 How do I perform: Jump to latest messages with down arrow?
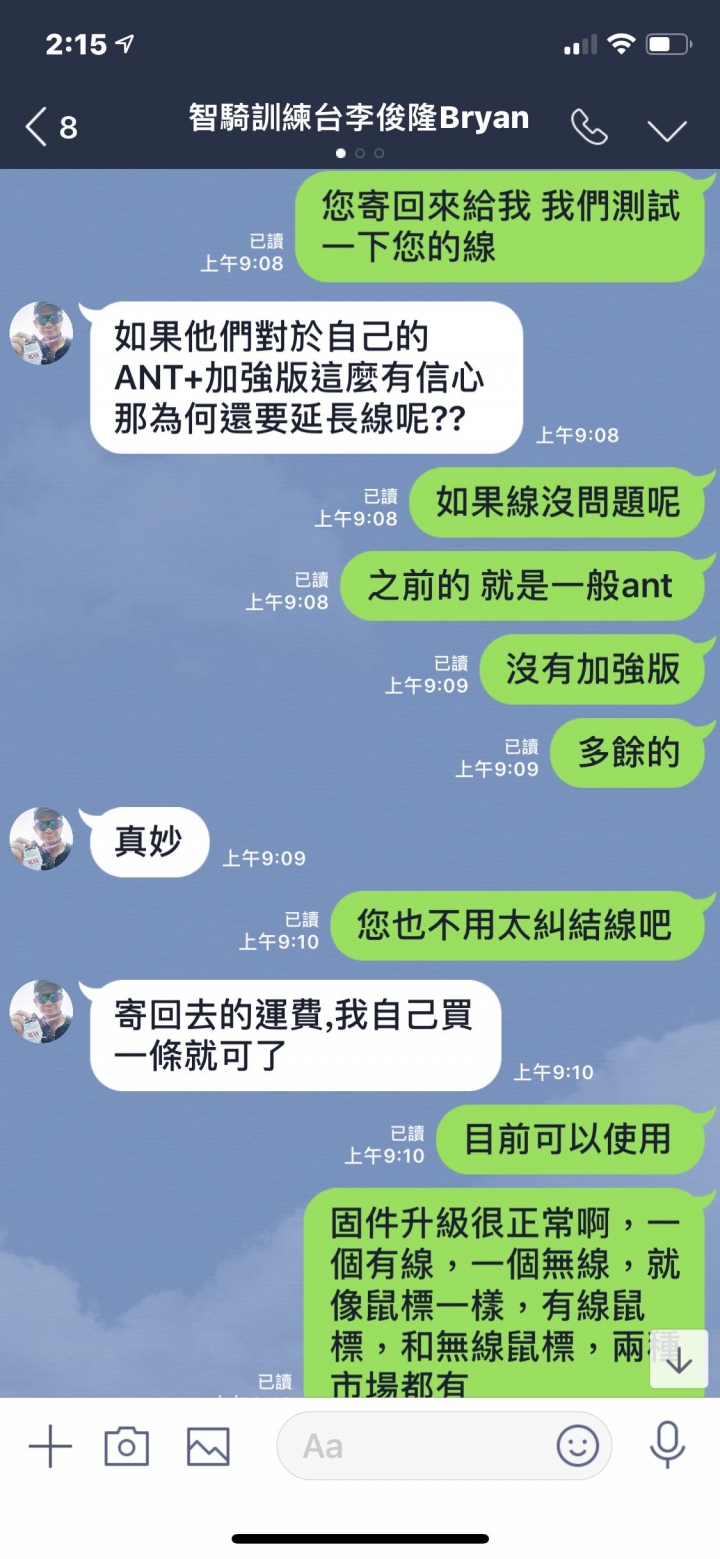(679, 1360)
